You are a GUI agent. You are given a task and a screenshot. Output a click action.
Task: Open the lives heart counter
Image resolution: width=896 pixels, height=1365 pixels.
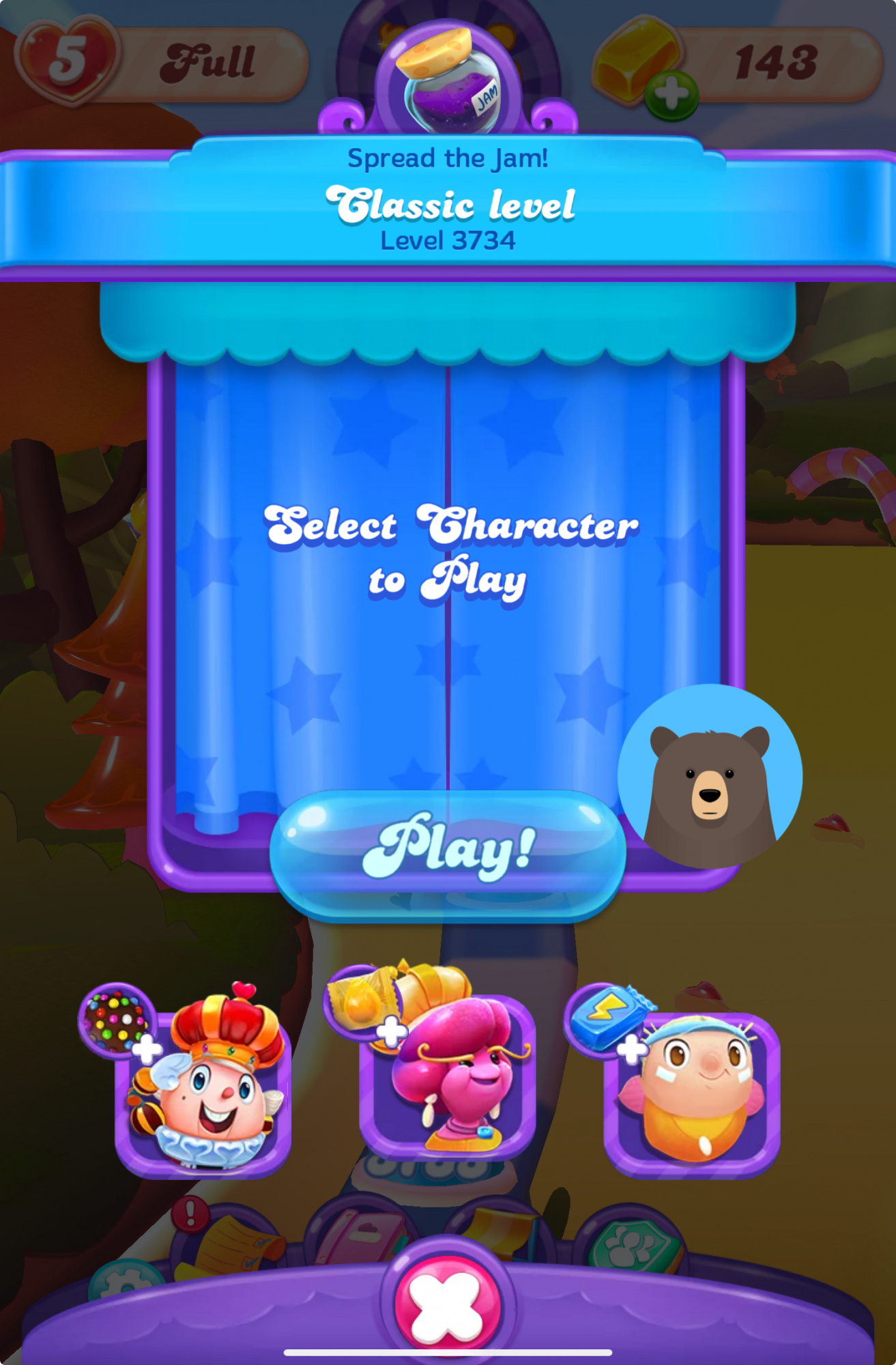67,61
